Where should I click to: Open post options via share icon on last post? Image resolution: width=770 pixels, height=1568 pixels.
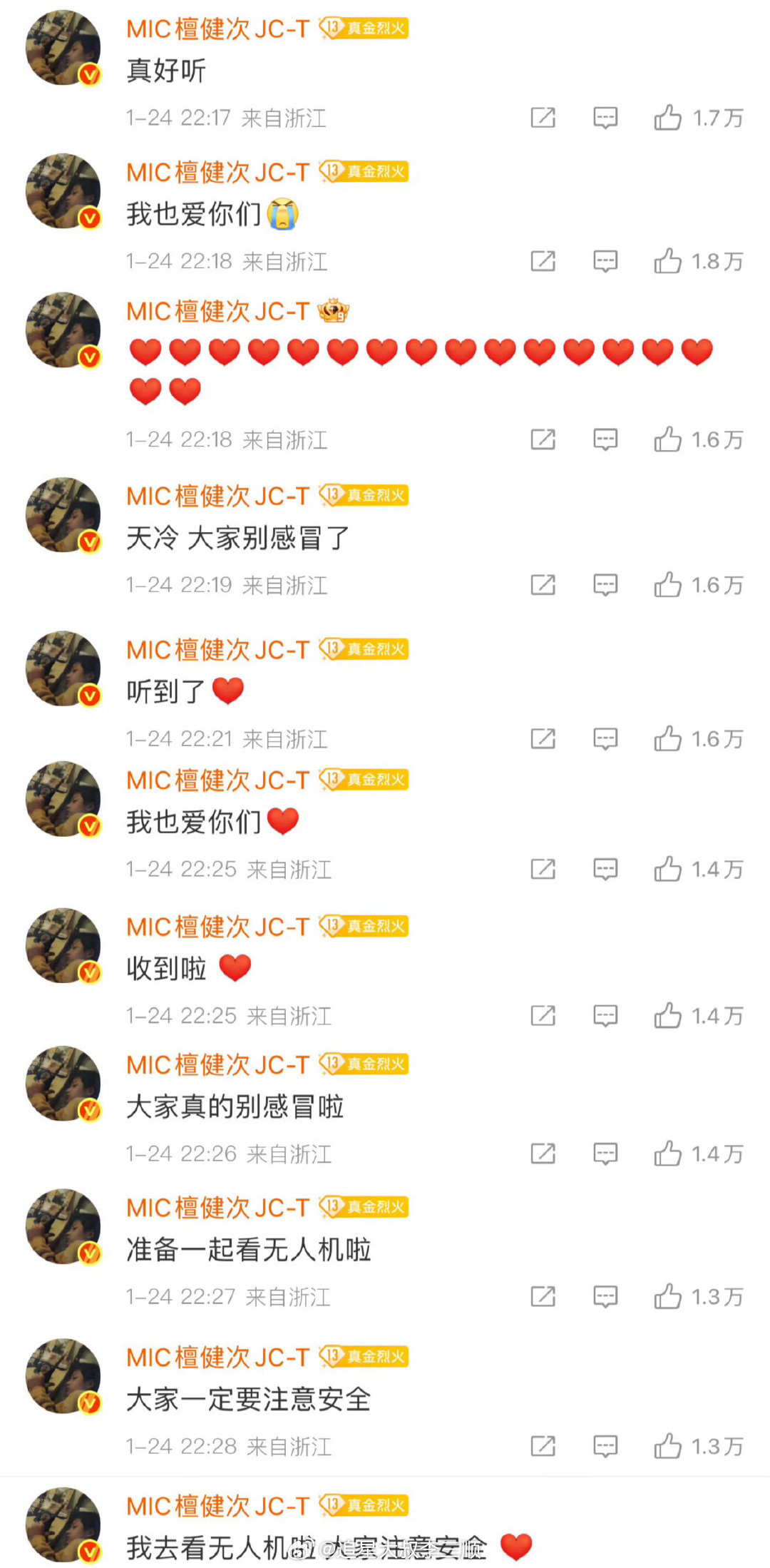click(x=543, y=1446)
